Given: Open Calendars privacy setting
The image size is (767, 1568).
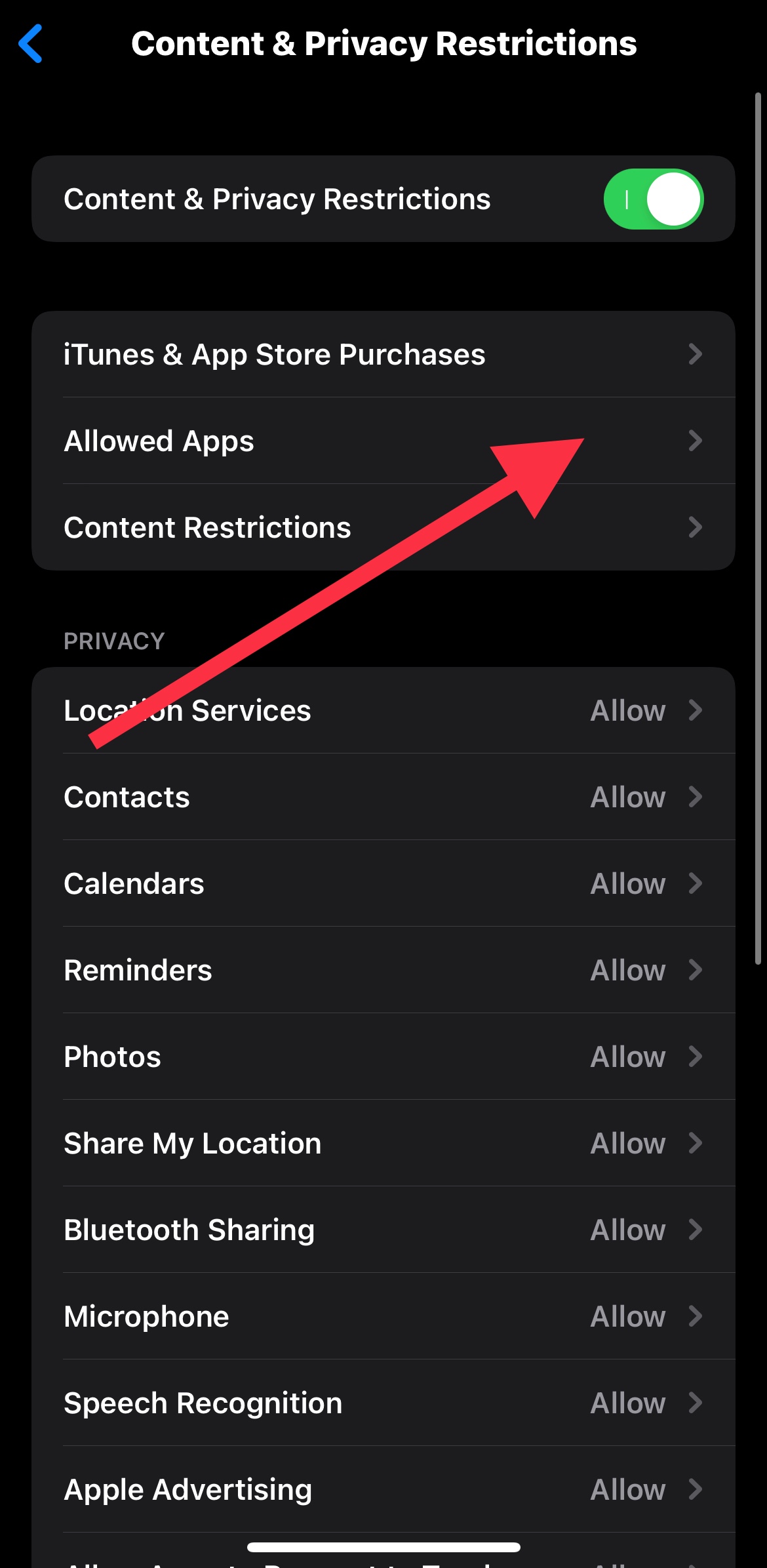Looking at the screenshot, I should pyautogui.click(x=383, y=884).
